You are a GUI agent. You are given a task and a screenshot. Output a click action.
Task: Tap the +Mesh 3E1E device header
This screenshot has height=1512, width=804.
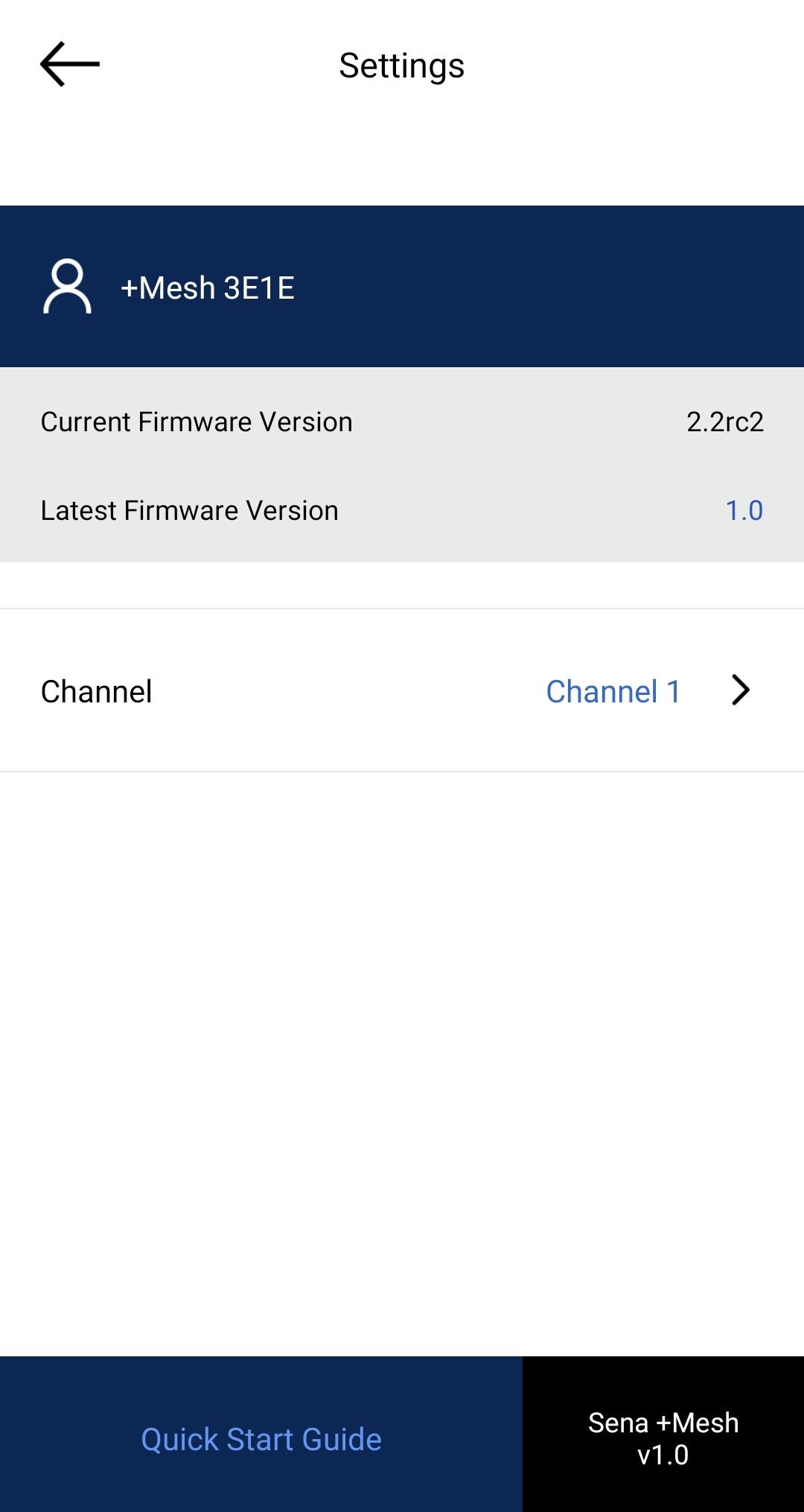tap(402, 287)
